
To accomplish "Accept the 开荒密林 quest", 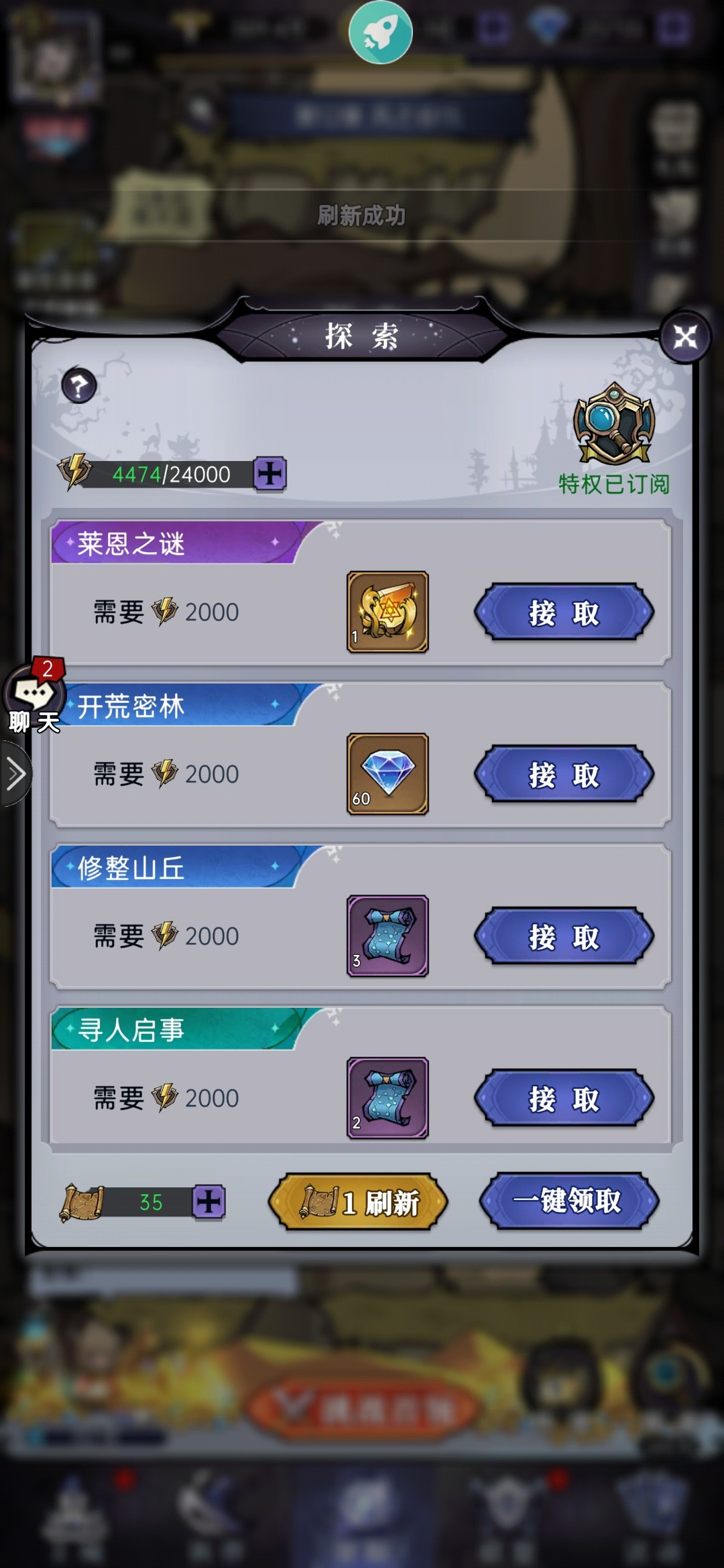I will [x=564, y=775].
